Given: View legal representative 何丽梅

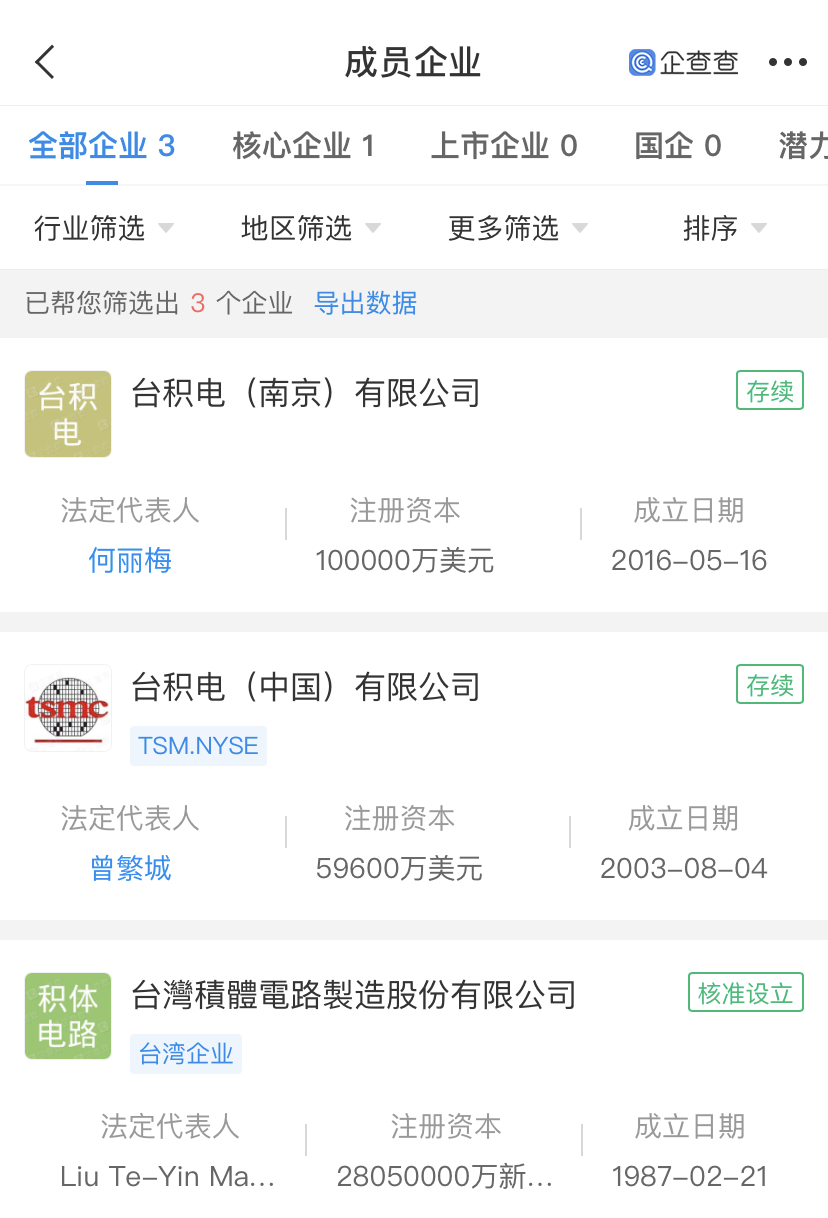Looking at the screenshot, I should 130,560.
